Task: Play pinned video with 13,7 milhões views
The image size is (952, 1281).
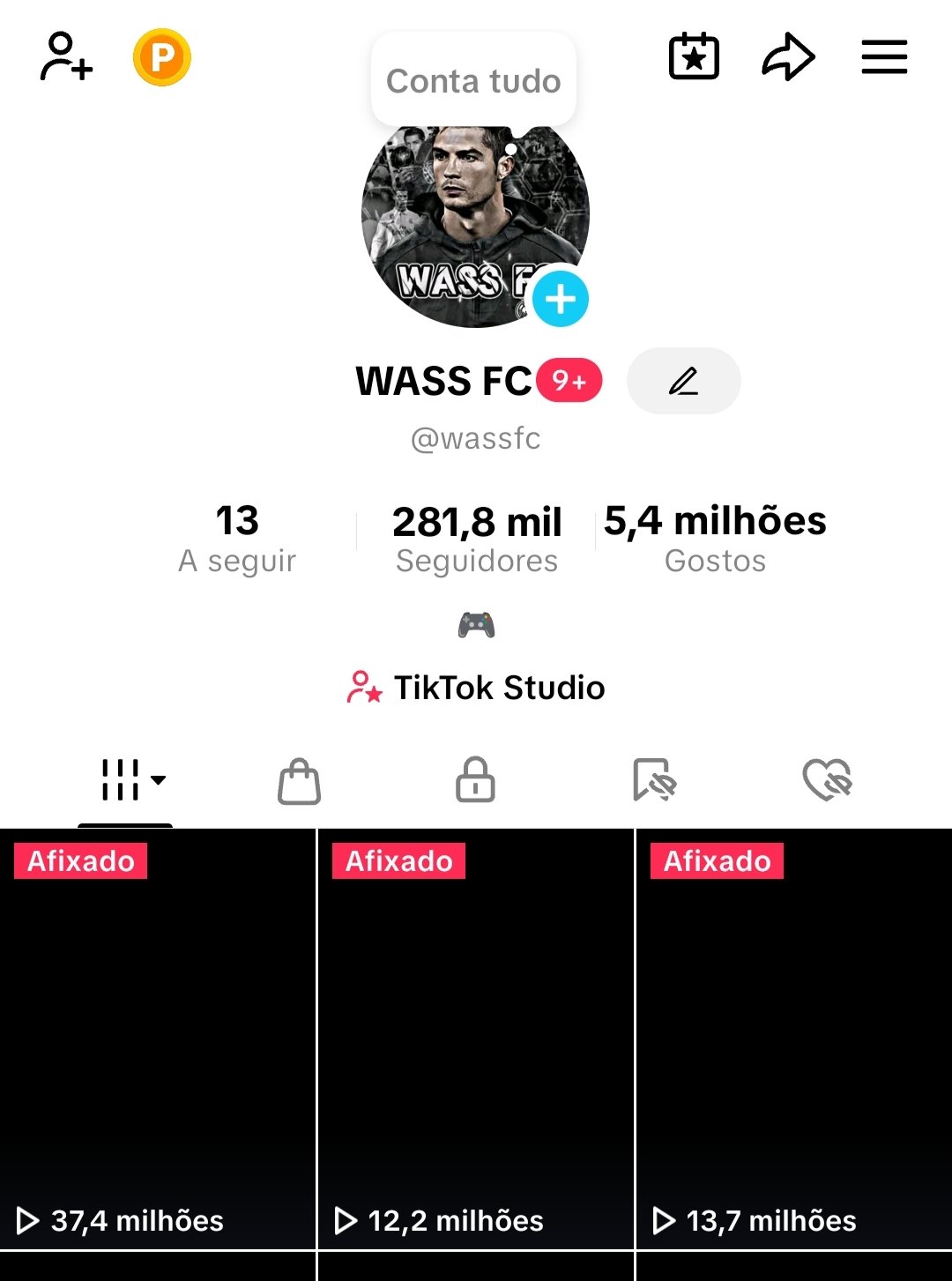Action: [793, 1040]
